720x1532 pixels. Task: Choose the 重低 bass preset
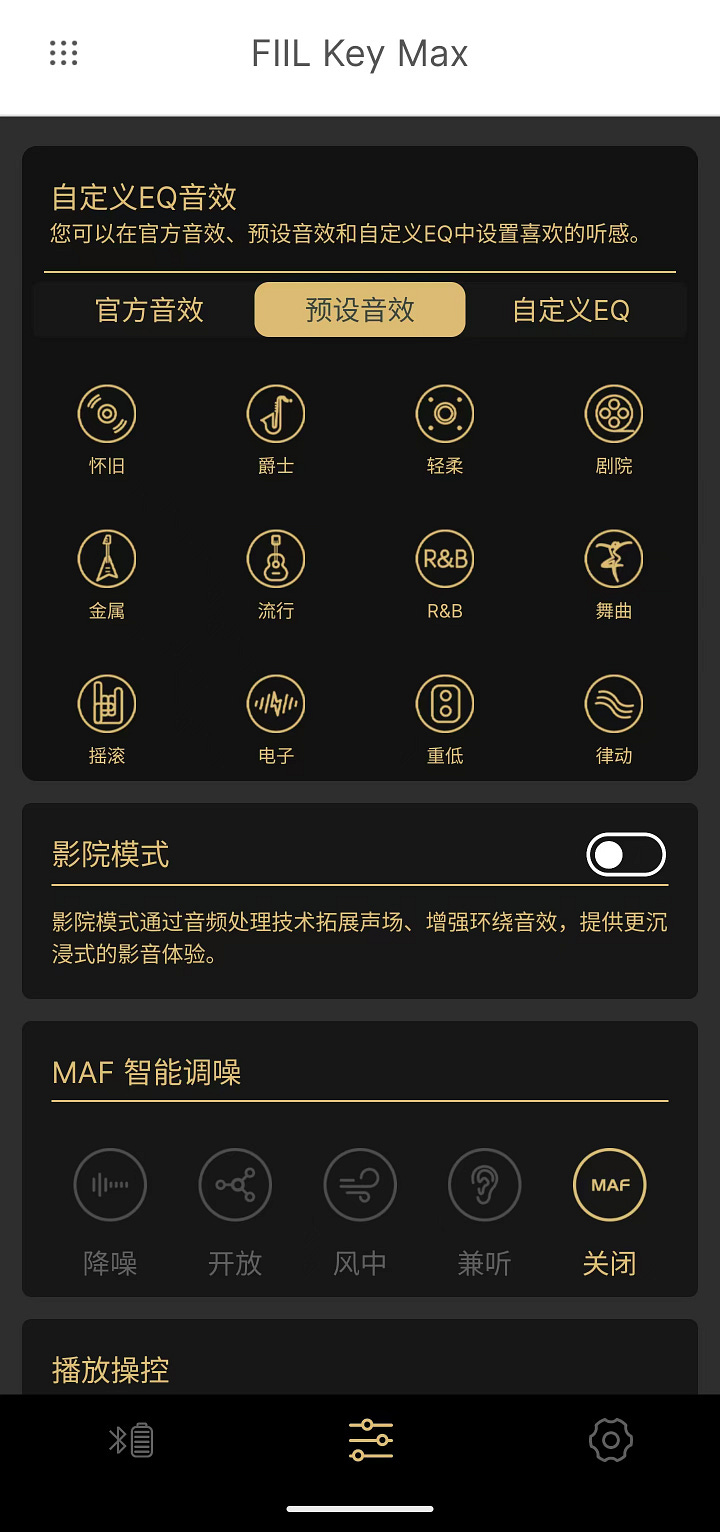[x=445, y=704]
